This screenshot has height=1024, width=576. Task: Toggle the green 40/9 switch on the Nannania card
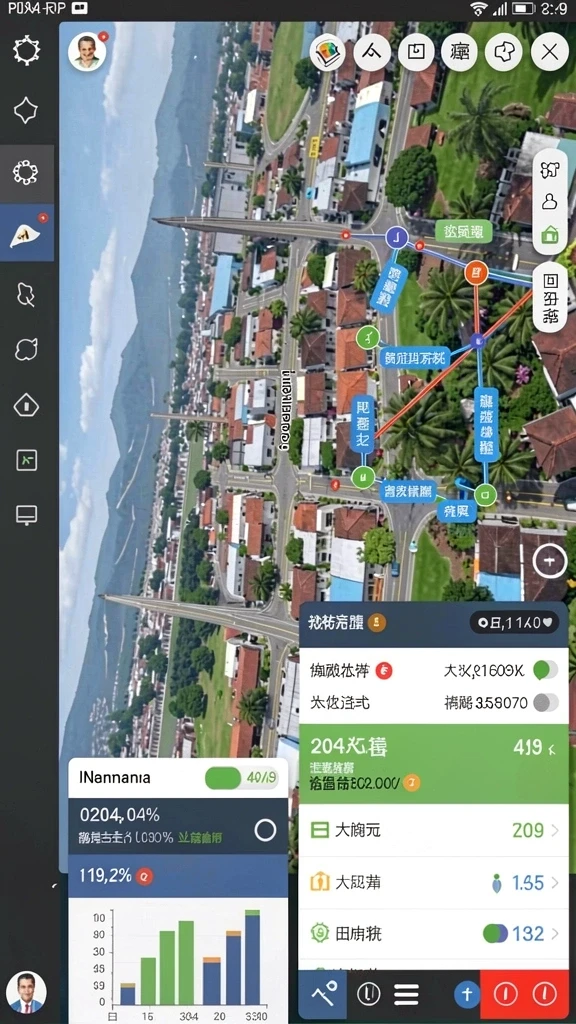242,778
